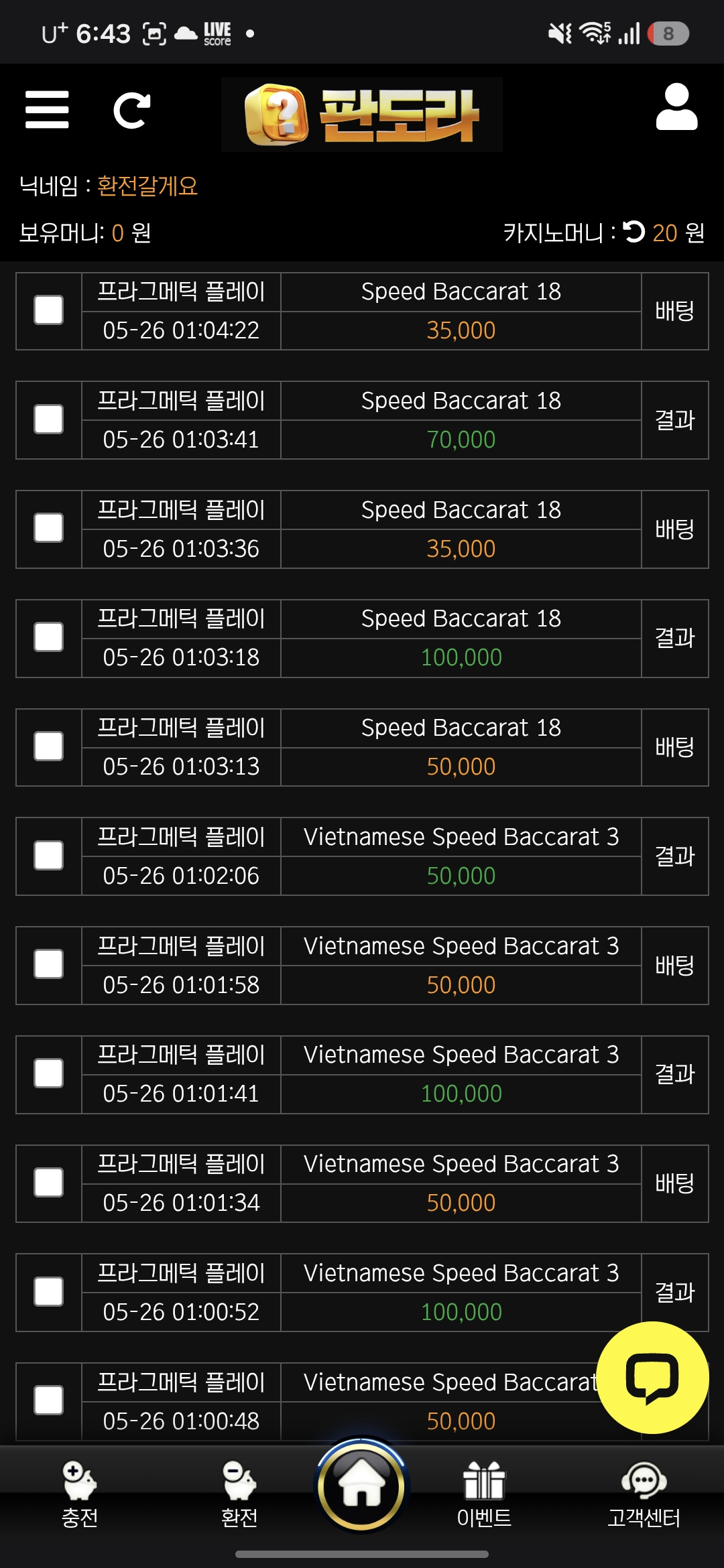Open the yellow chat bubble button
Screen dimensions: 724x1568
click(652, 1378)
